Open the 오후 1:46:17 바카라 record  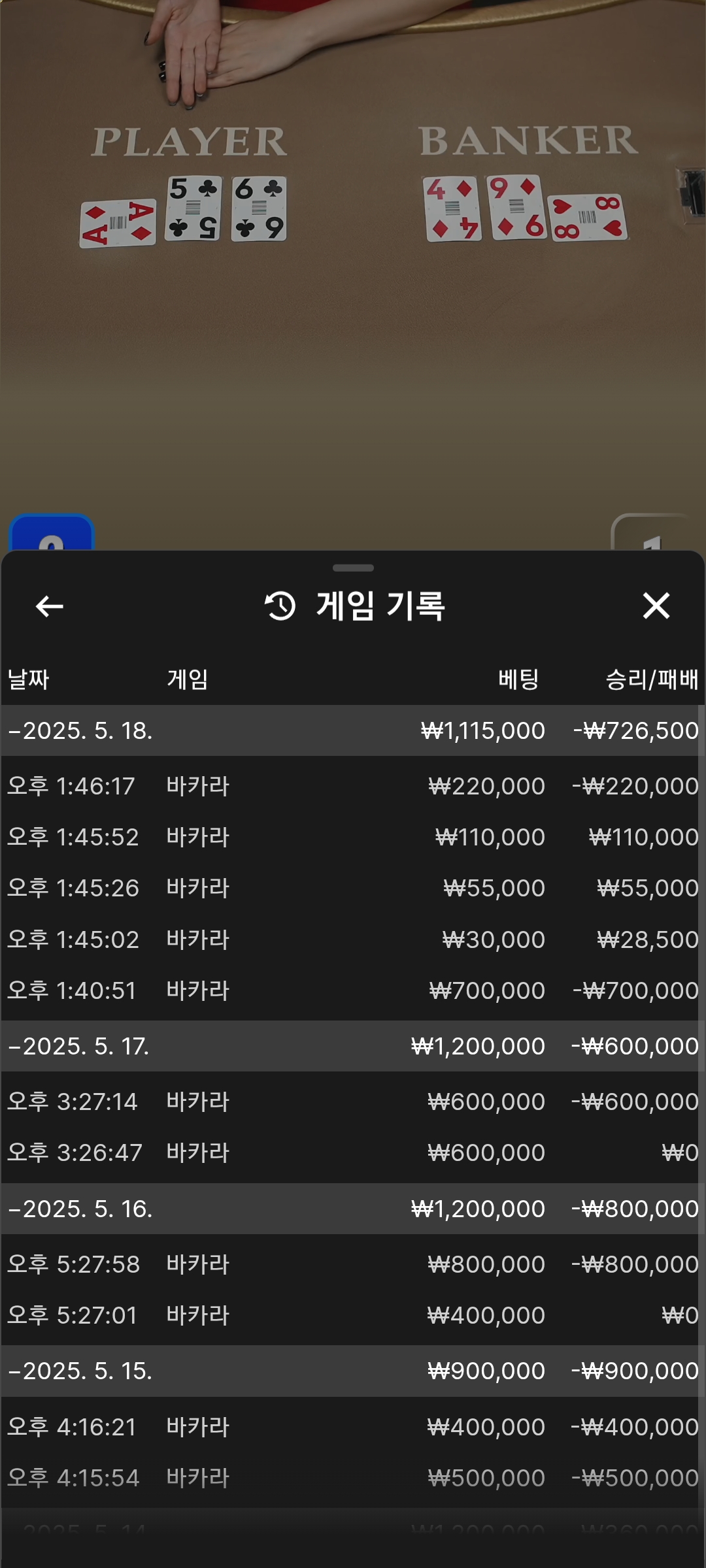click(x=353, y=786)
